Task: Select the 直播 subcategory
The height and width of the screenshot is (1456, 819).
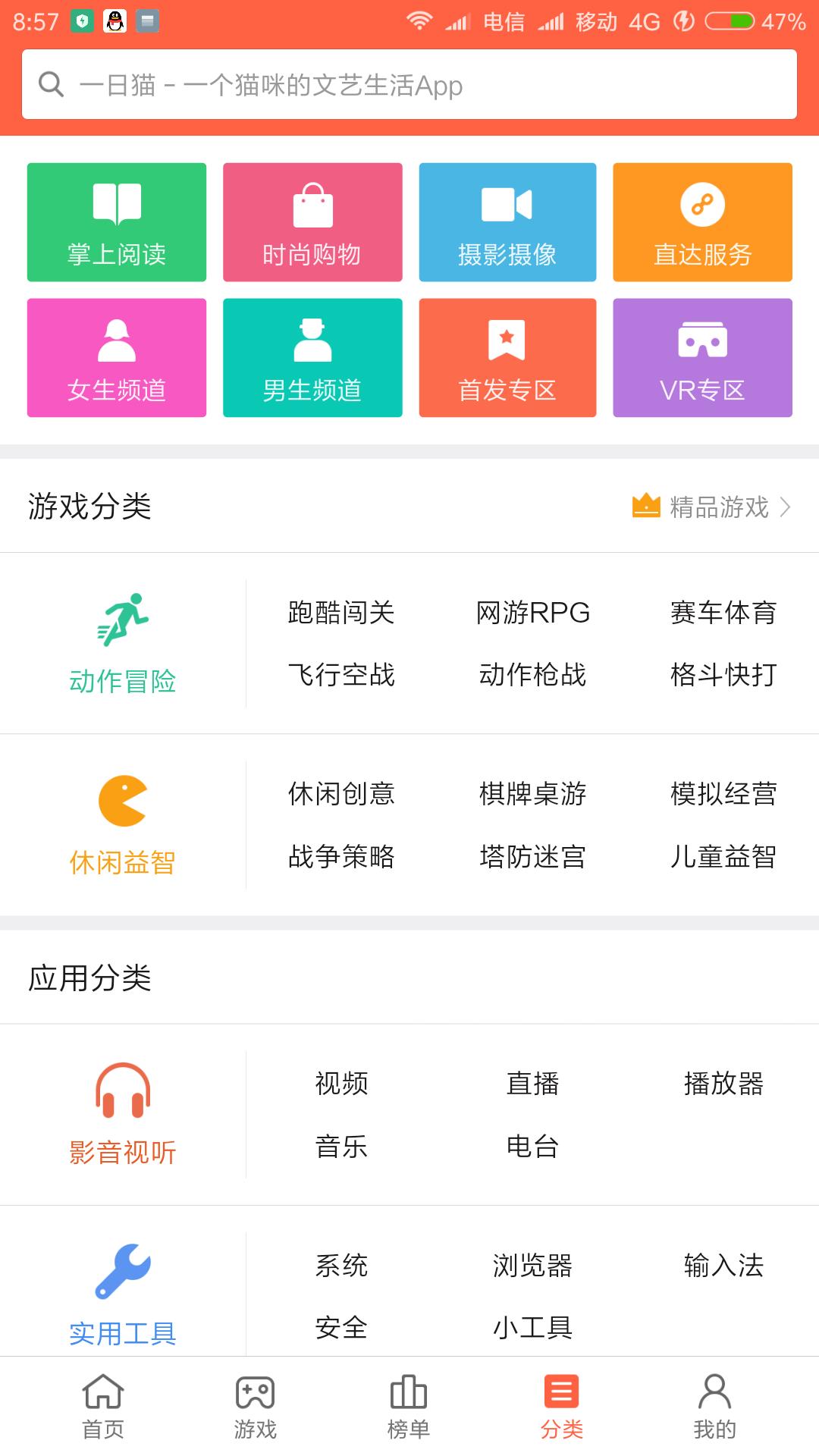Action: pyautogui.click(x=533, y=1084)
